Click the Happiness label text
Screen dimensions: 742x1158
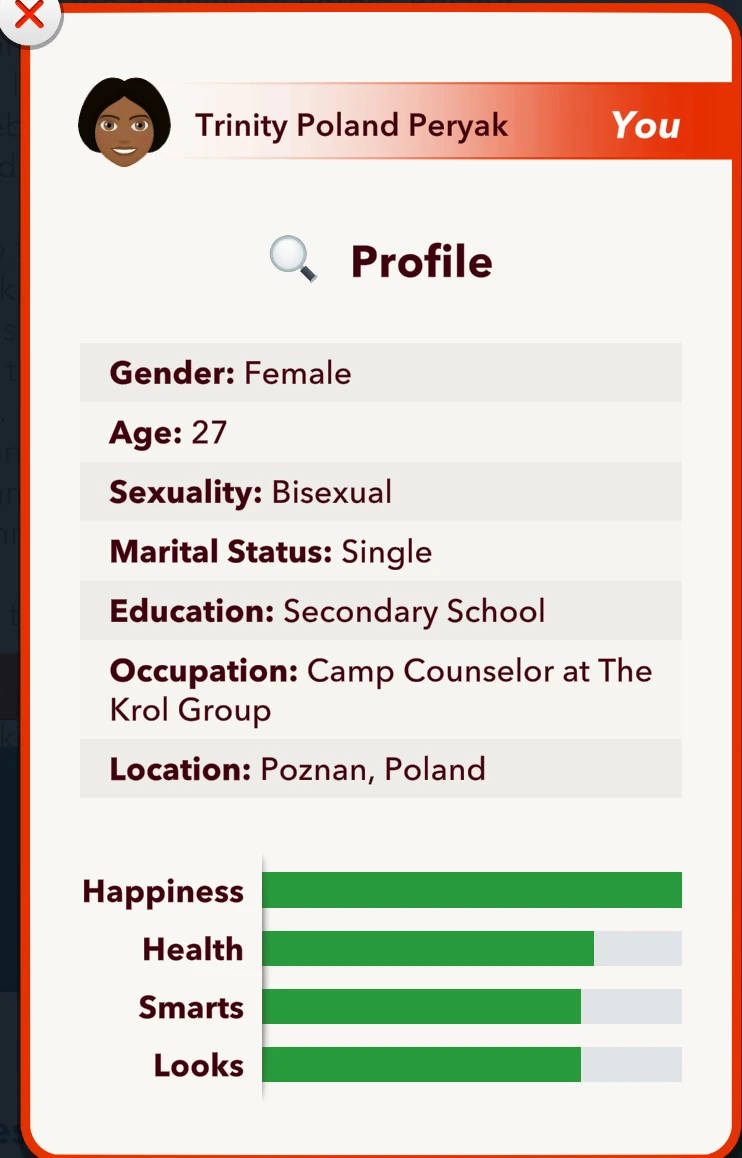pyautogui.click(x=163, y=890)
